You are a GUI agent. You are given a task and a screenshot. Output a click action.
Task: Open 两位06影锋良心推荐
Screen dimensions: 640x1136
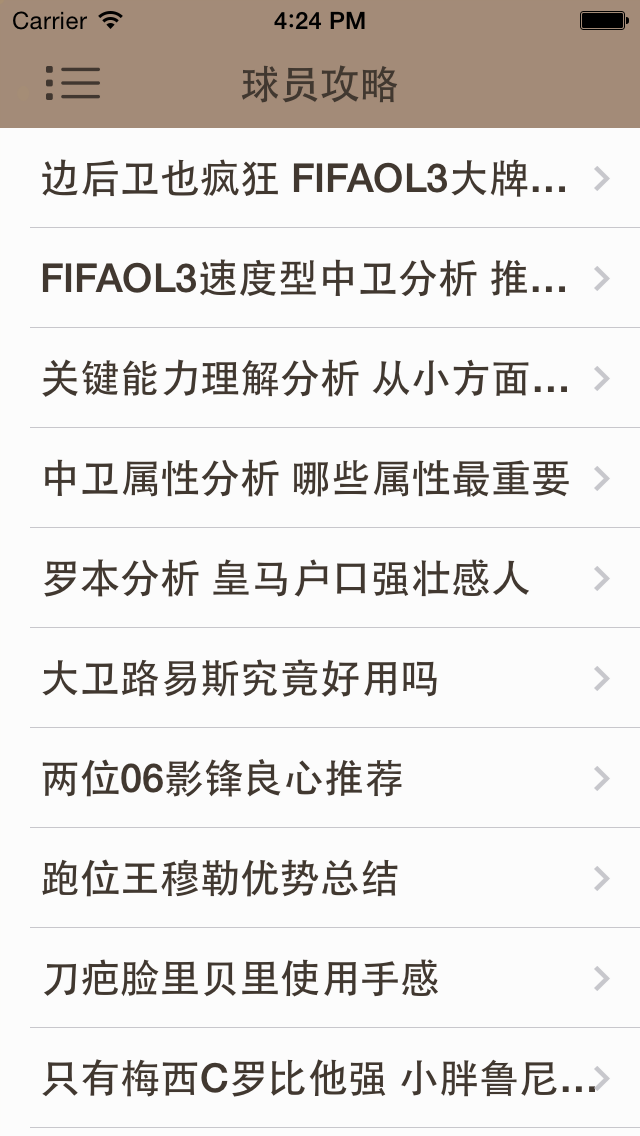[320, 778]
